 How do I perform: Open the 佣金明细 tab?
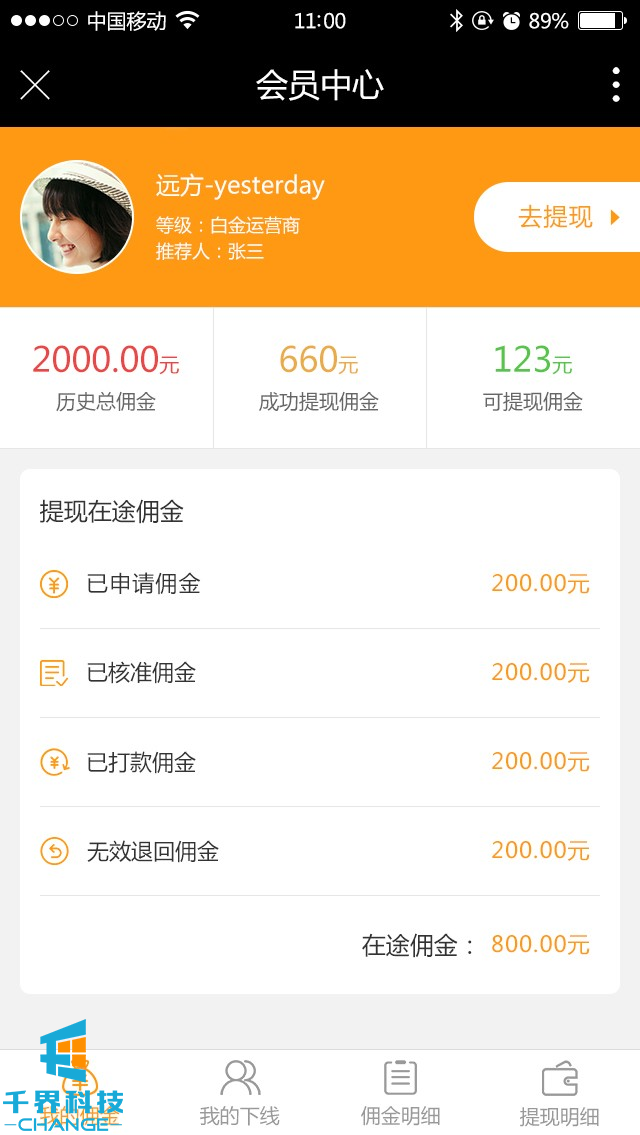click(400, 1093)
